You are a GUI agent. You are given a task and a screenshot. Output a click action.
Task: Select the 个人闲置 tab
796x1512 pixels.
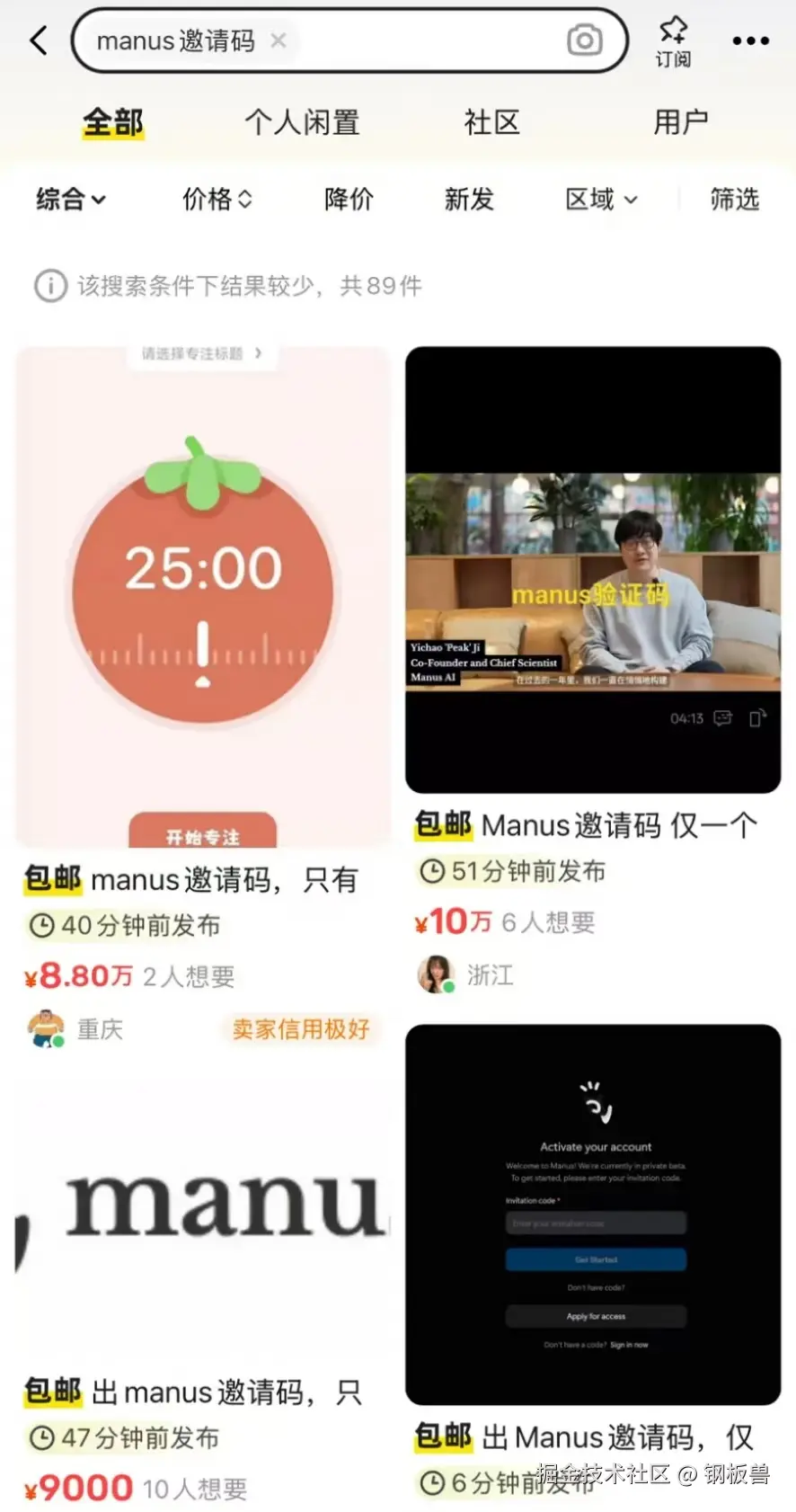point(302,122)
